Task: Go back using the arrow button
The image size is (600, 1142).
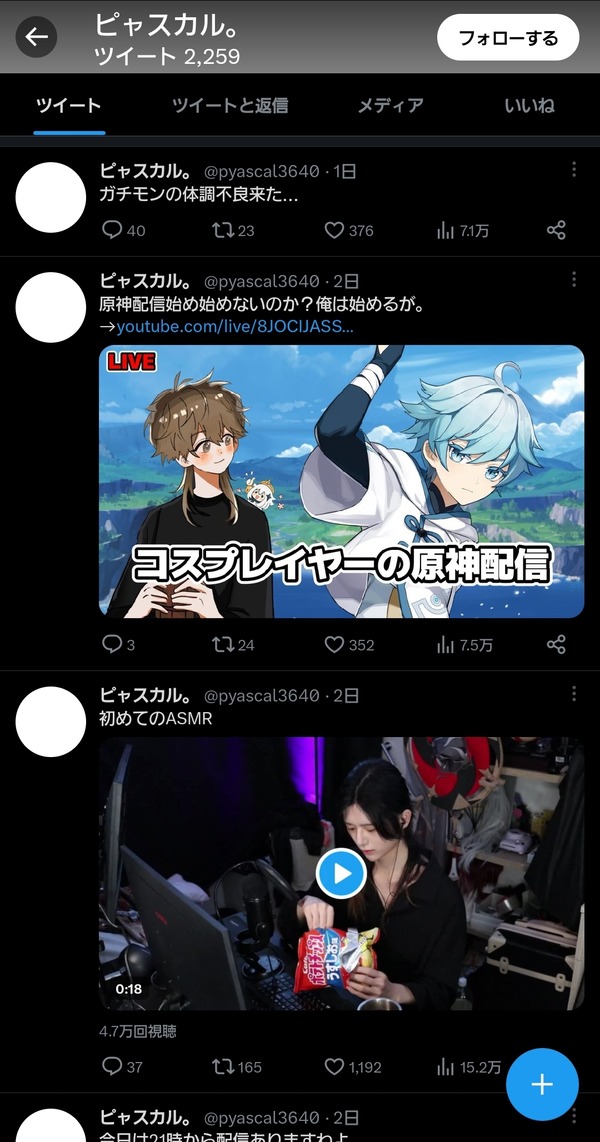Action: tap(36, 36)
